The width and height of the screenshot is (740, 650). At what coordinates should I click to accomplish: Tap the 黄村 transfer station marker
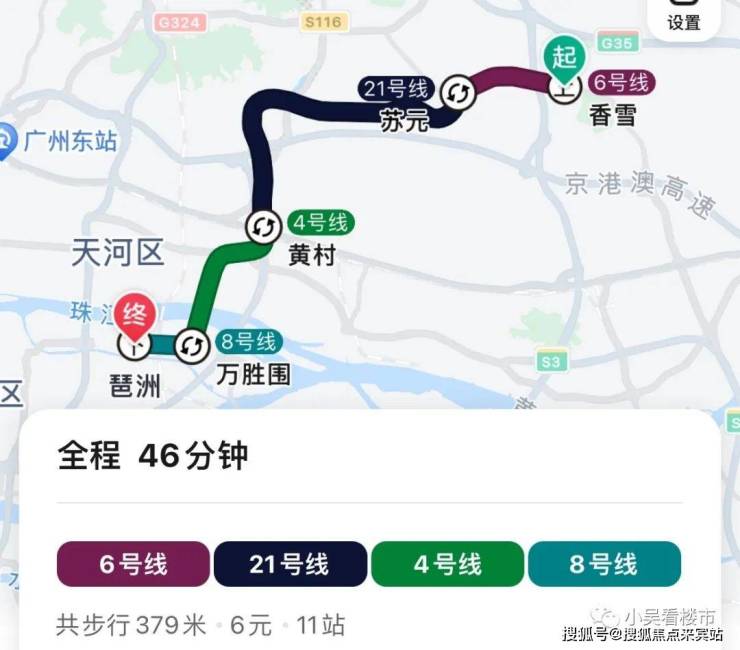(262, 226)
